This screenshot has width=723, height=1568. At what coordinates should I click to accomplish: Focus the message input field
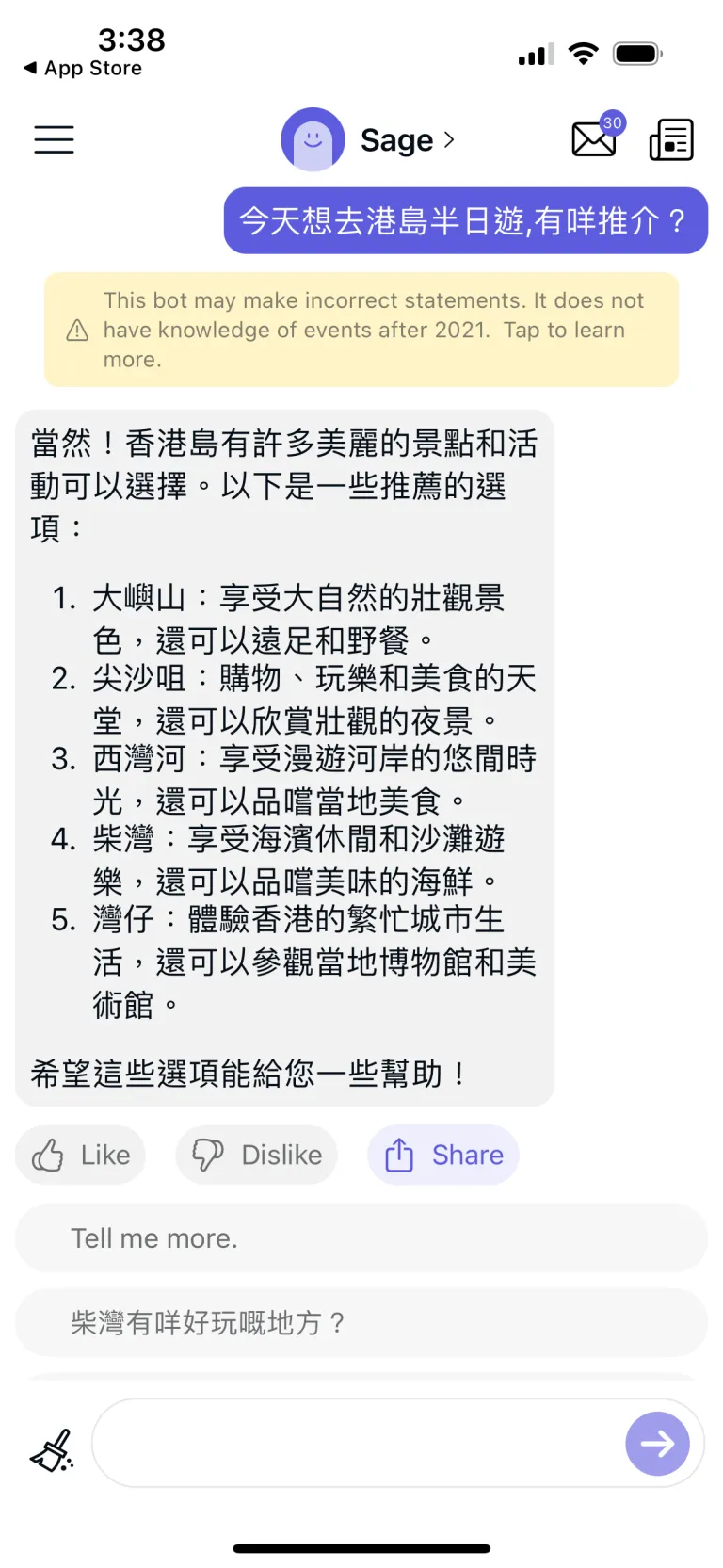358,1443
